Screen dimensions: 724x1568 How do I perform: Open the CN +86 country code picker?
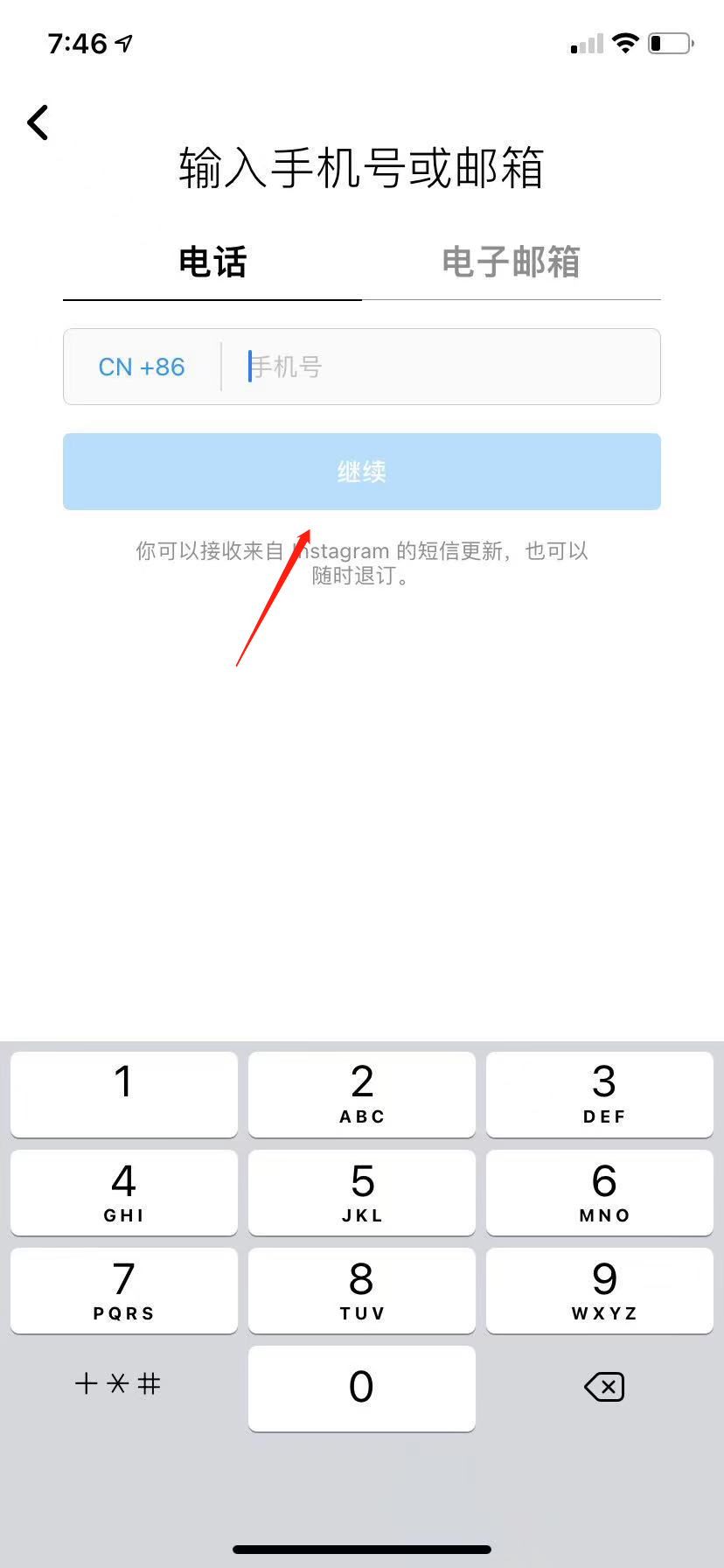[142, 367]
